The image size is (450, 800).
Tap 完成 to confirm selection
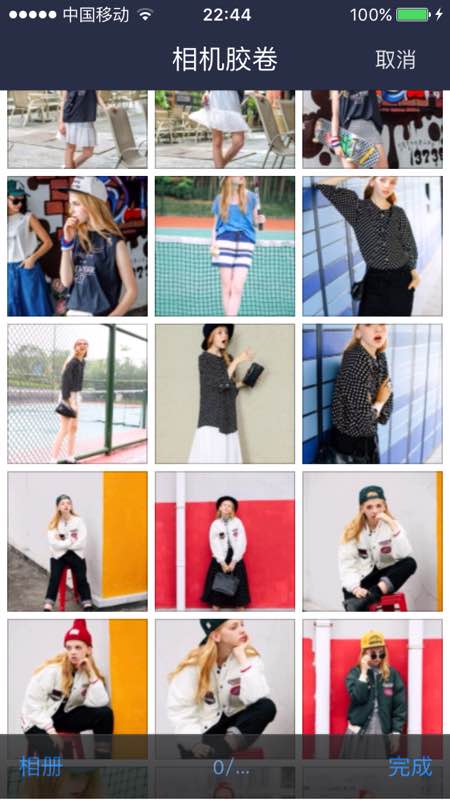pos(410,767)
